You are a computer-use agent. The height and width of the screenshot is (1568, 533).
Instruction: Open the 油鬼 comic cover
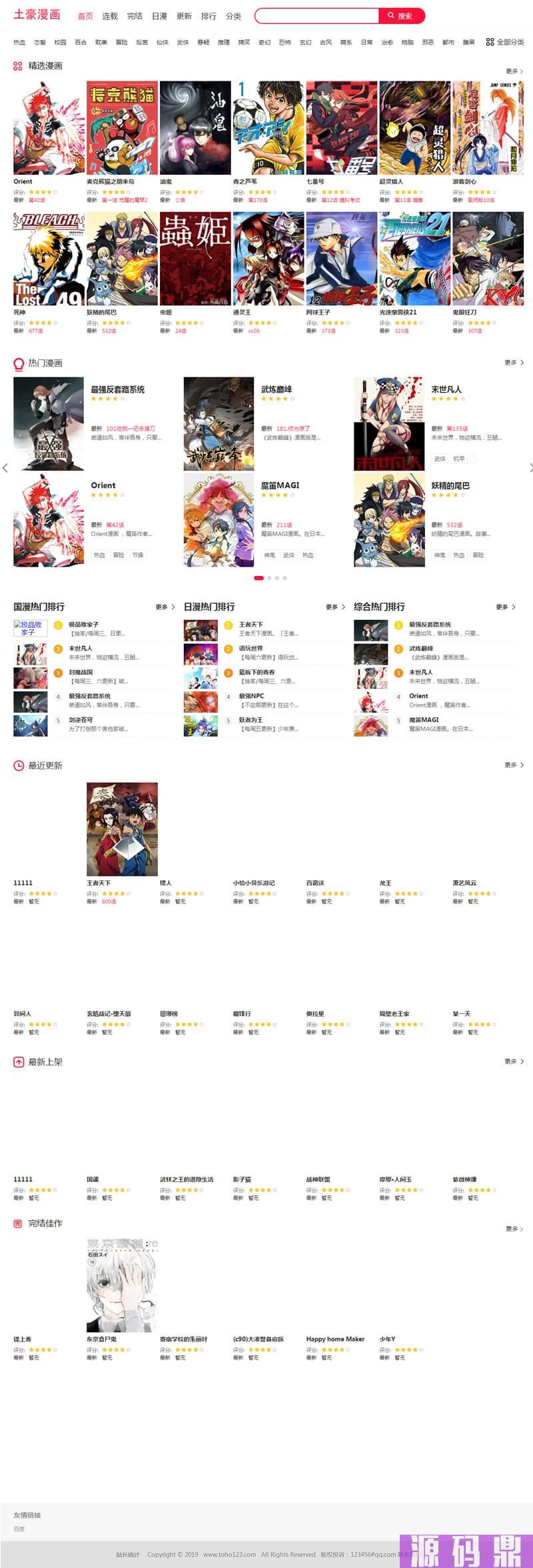195,128
